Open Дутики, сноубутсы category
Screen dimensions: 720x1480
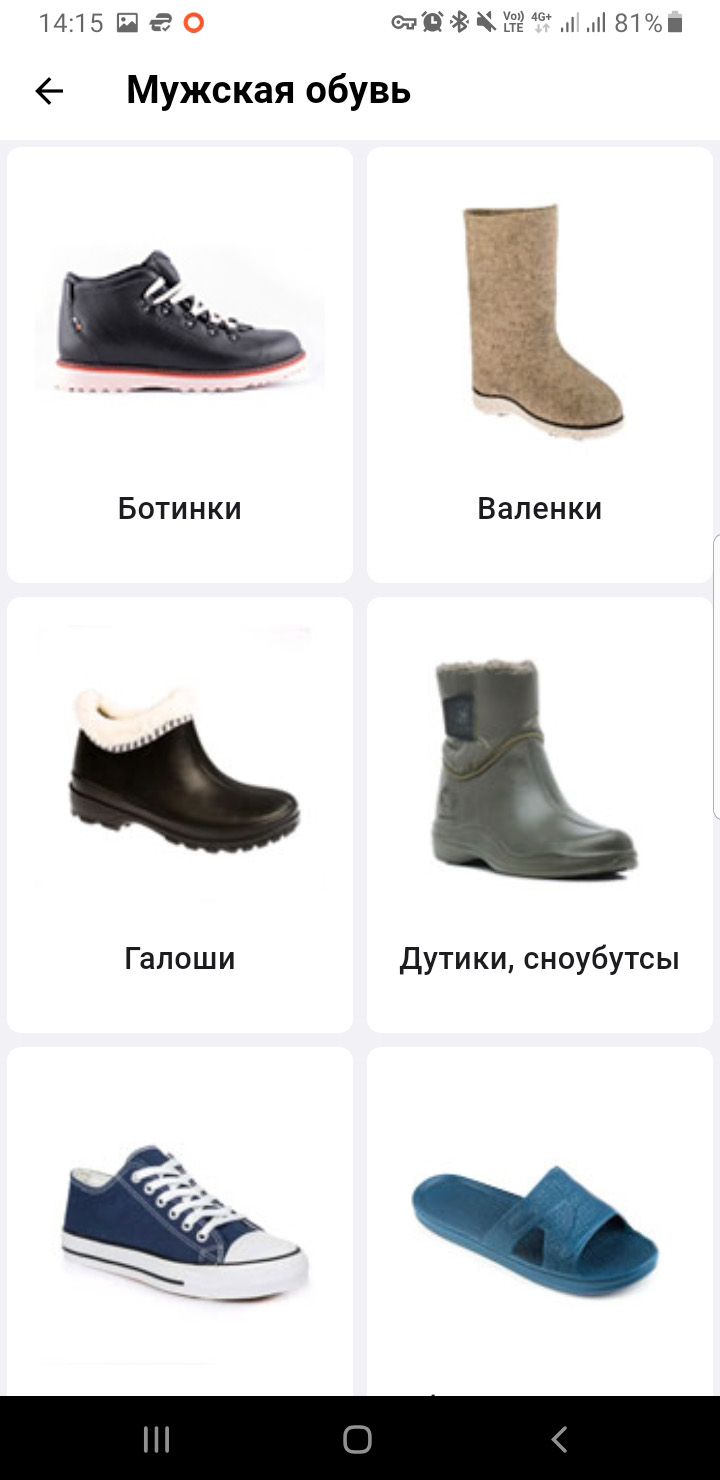[x=540, y=815]
